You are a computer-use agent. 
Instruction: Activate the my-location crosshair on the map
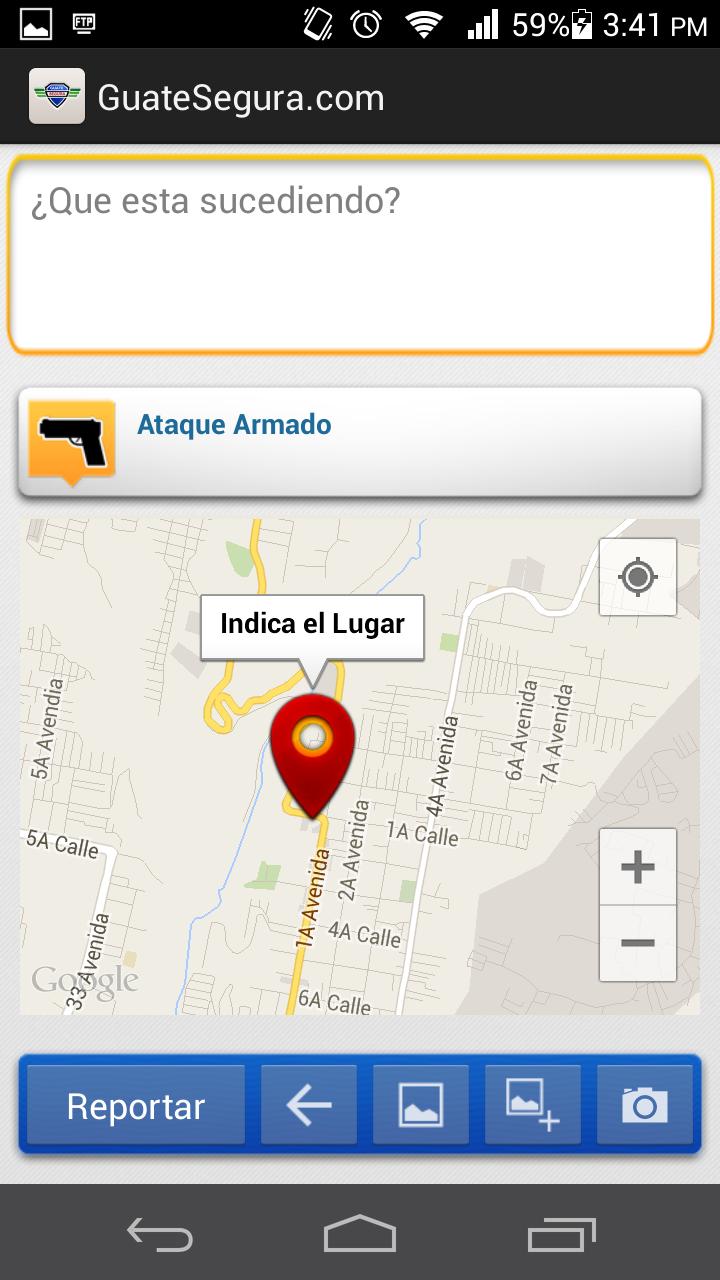(637, 578)
